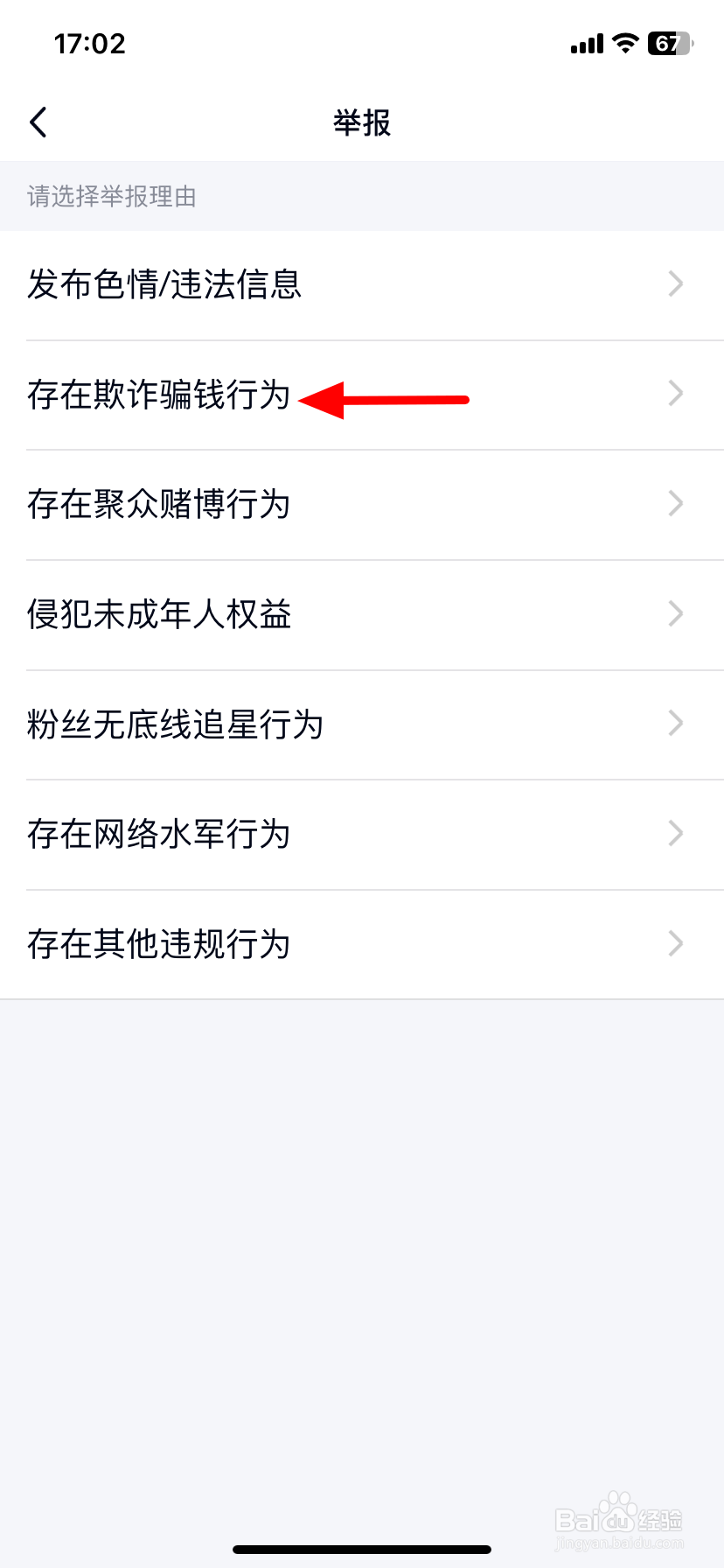This screenshot has height=1568, width=724.
Task: Open 存在其他违规行为 report row
Action: pos(362,945)
